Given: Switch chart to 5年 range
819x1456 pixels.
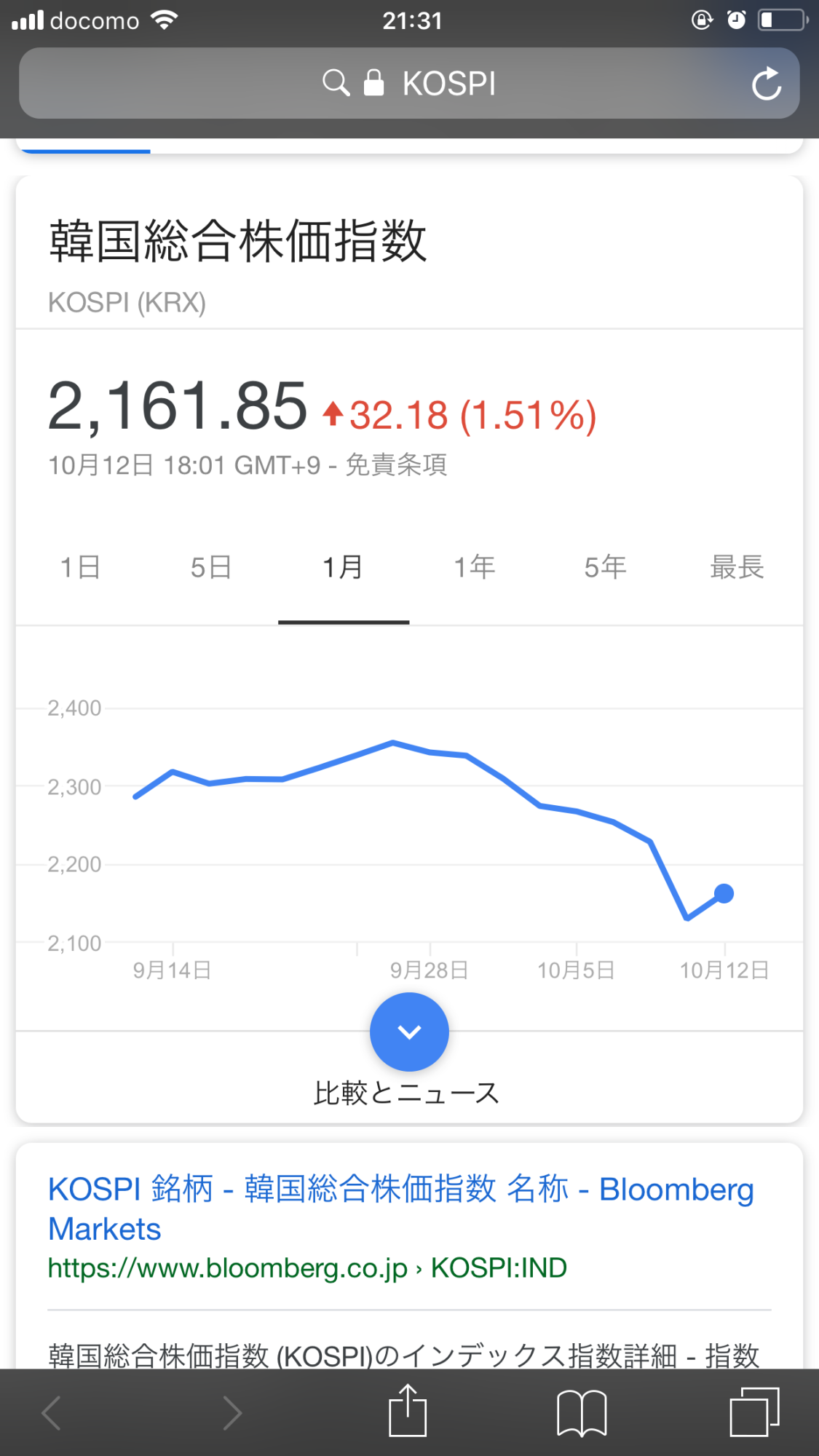Looking at the screenshot, I should pos(606,566).
